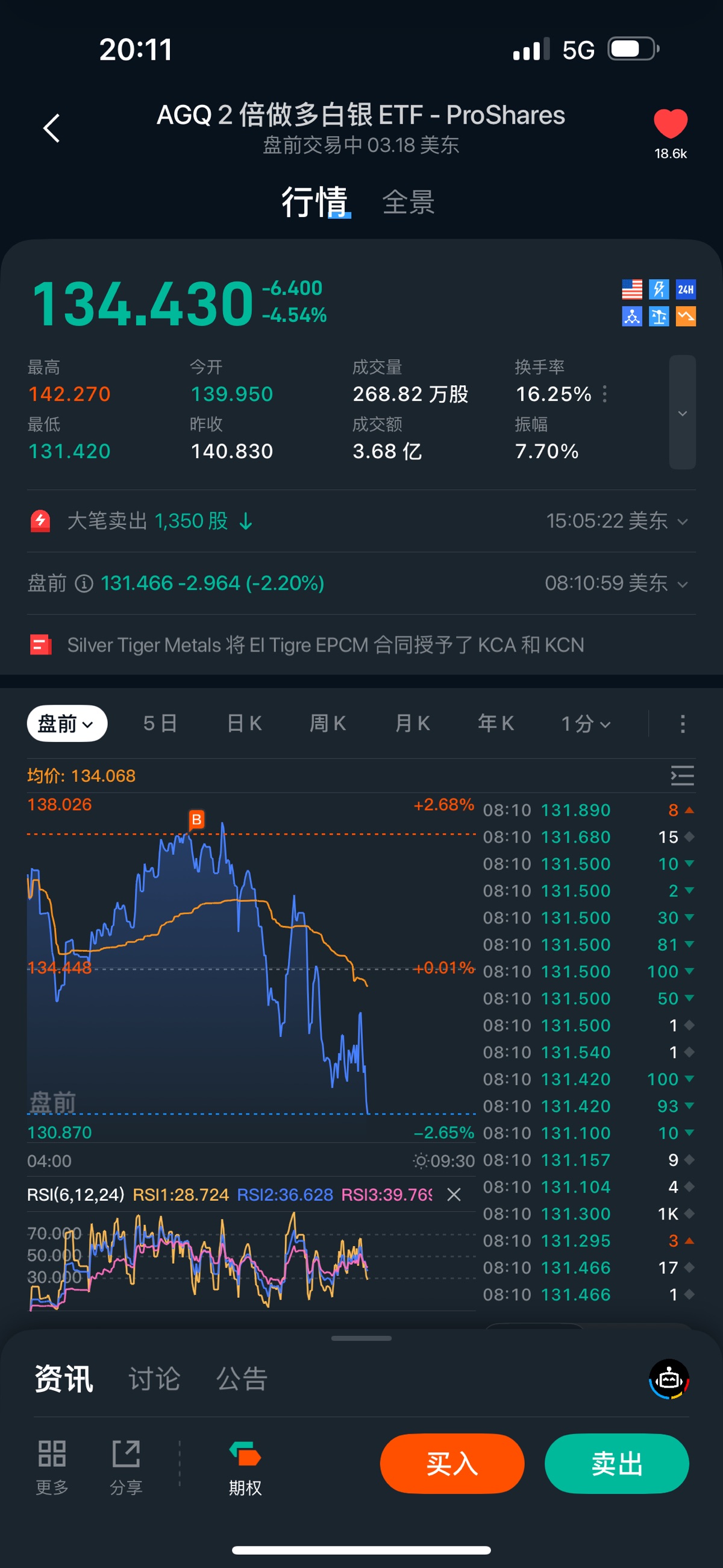Screen dimensions: 723x1568
Task: Tap the red heart favorite icon
Action: pyautogui.click(x=670, y=124)
